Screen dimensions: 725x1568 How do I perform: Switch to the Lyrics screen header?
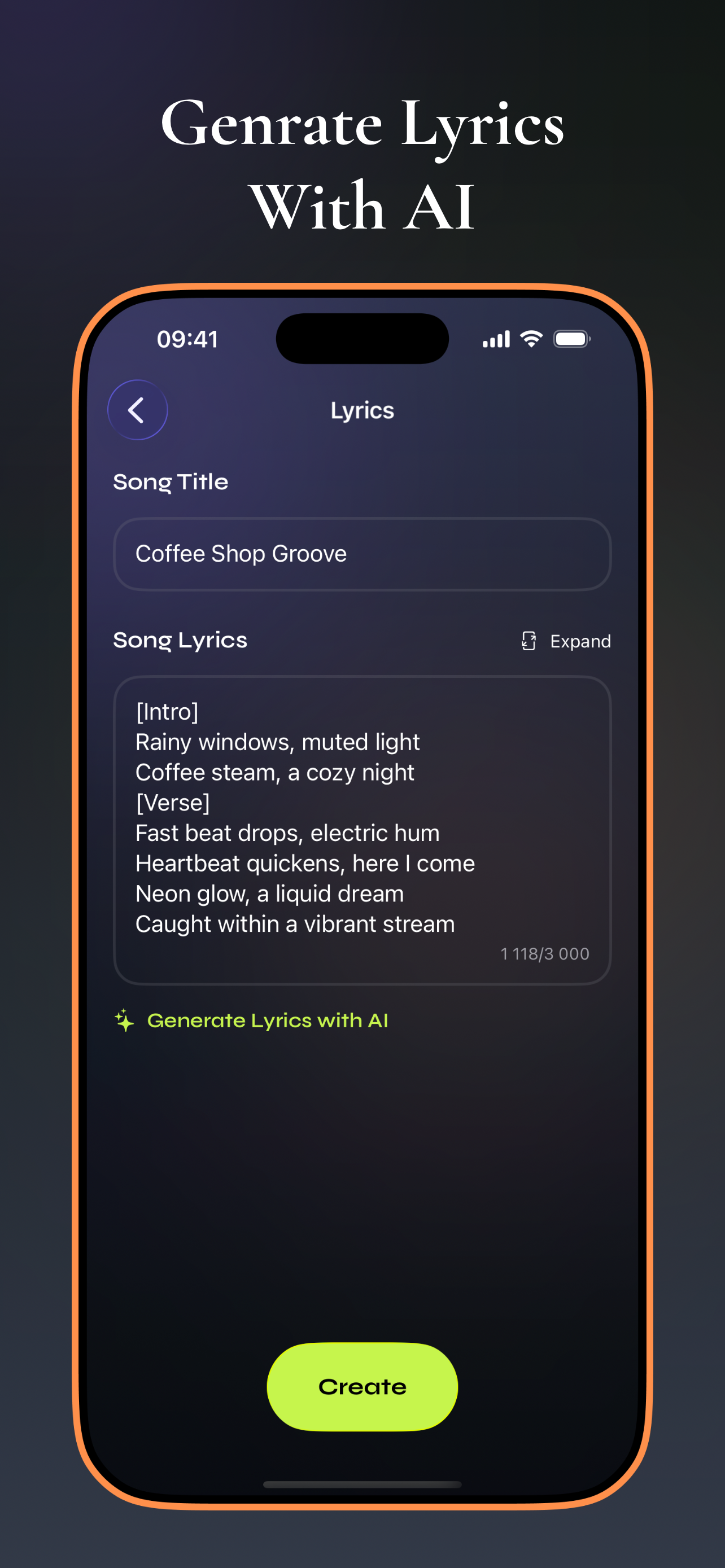click(362, 410)
